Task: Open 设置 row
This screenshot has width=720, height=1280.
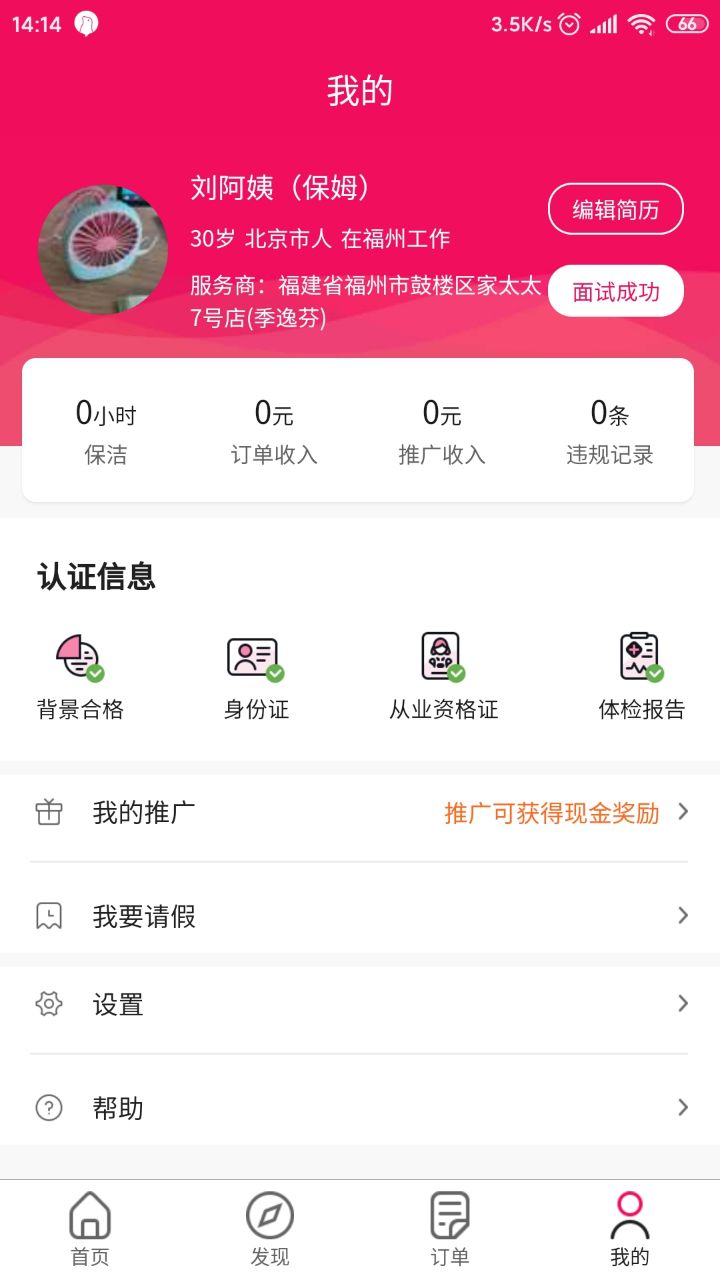Action: point(360,1004)
